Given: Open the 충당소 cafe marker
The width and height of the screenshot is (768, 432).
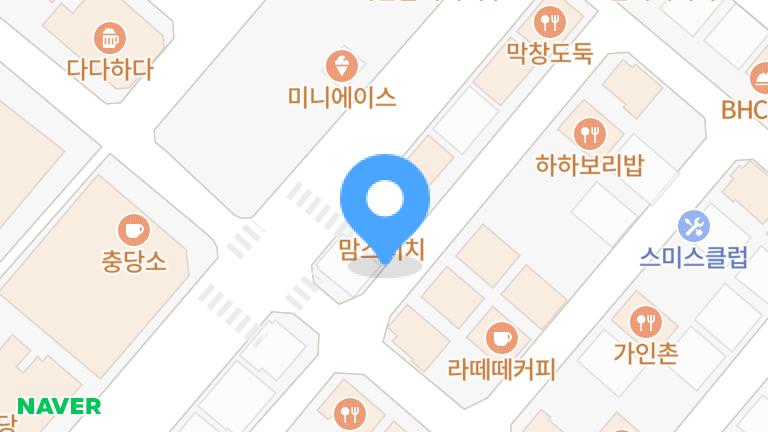Looking at the screenshot, I should (x=132, y=231).
